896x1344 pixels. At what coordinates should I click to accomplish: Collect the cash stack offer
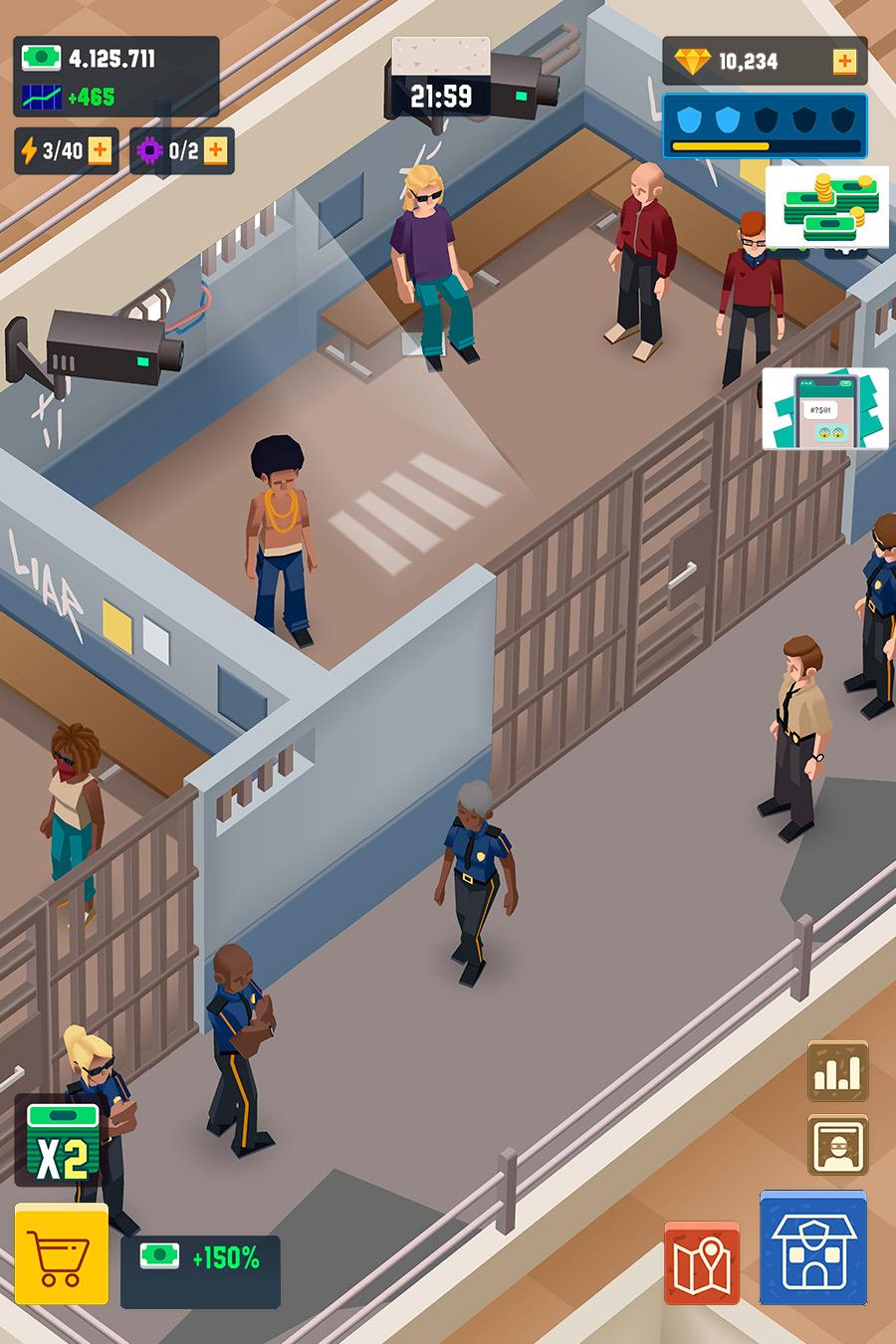(x=826, y=208)
